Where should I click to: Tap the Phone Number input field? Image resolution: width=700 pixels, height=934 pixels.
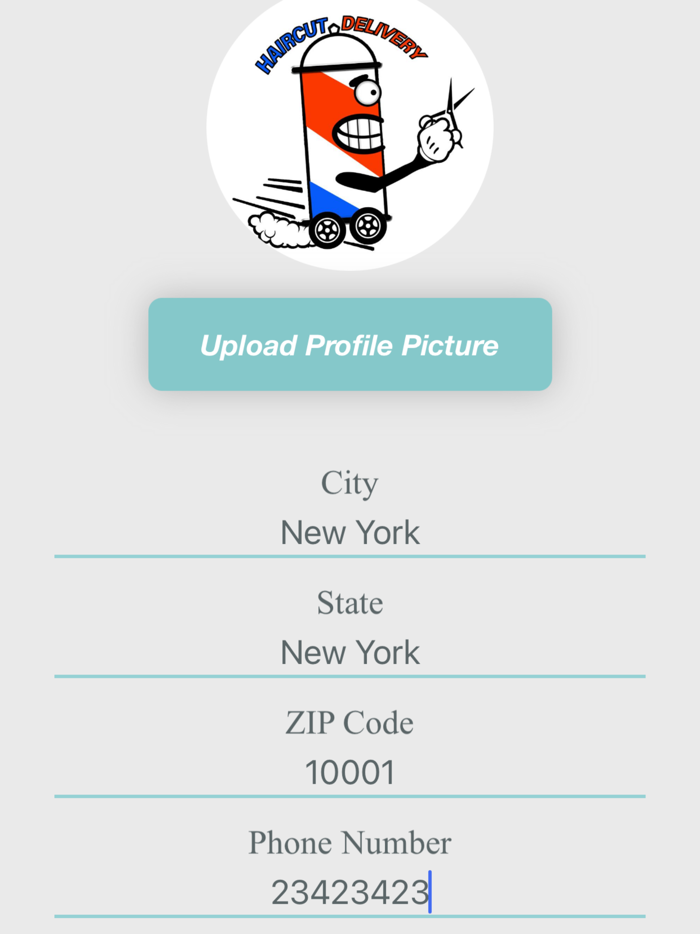(x=350, y=892)
